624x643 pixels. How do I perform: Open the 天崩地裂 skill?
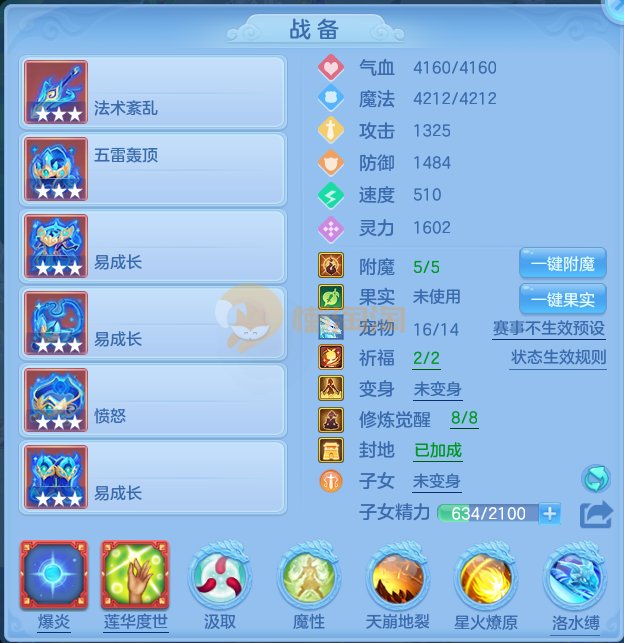(x=397, y=575)
